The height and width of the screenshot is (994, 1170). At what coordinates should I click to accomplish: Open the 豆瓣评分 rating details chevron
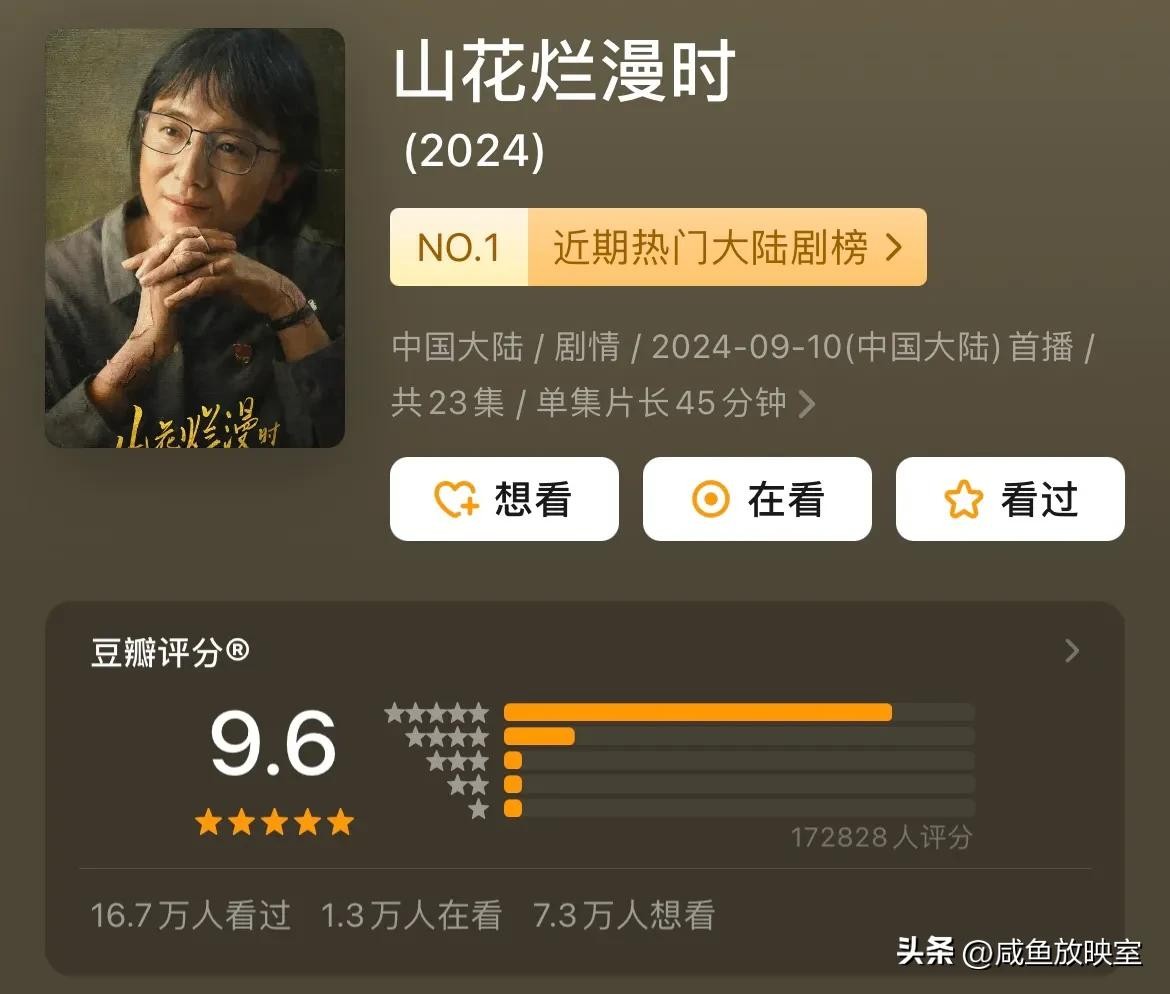pos(1072,651)
